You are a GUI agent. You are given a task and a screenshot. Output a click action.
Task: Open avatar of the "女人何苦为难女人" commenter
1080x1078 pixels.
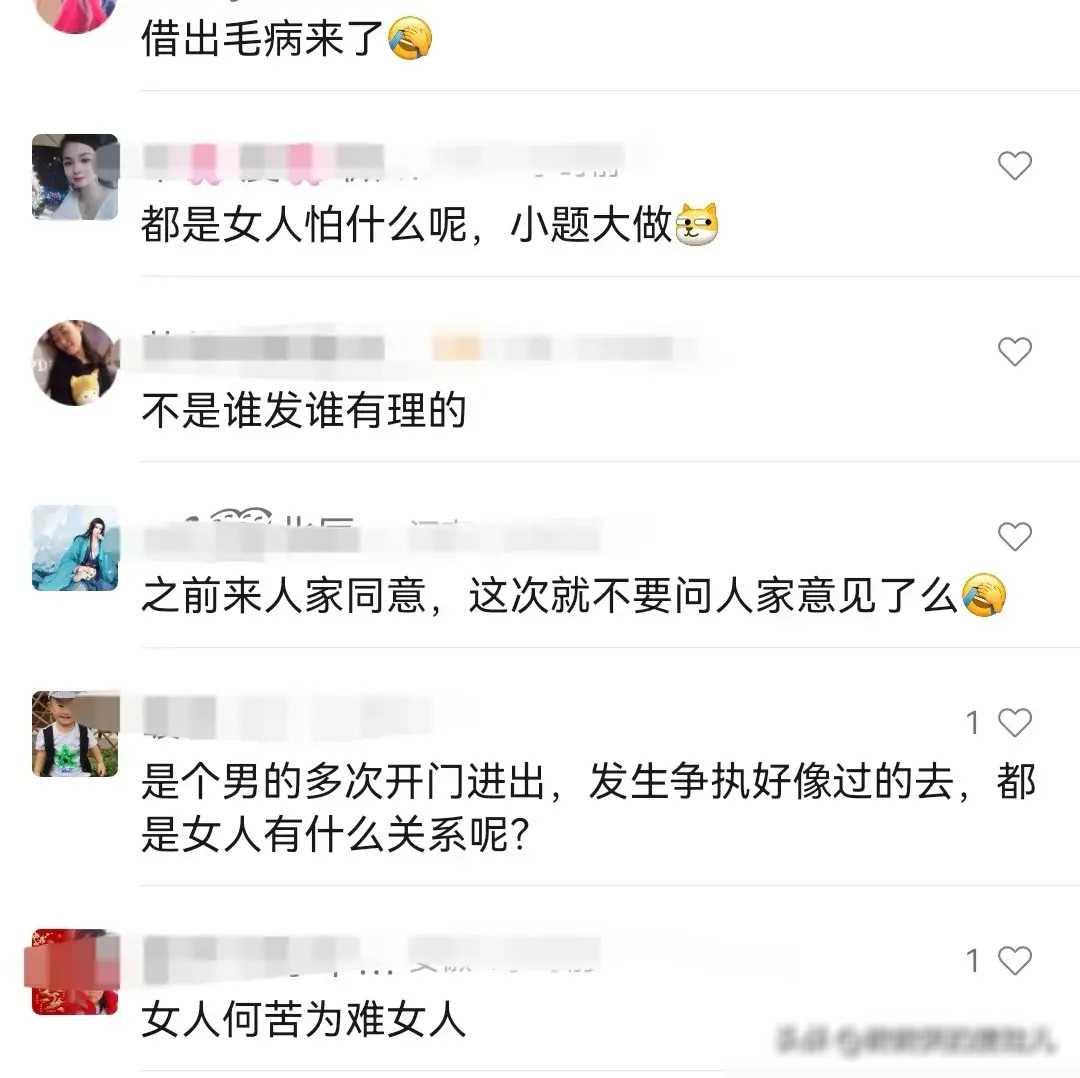coord(75,972)
